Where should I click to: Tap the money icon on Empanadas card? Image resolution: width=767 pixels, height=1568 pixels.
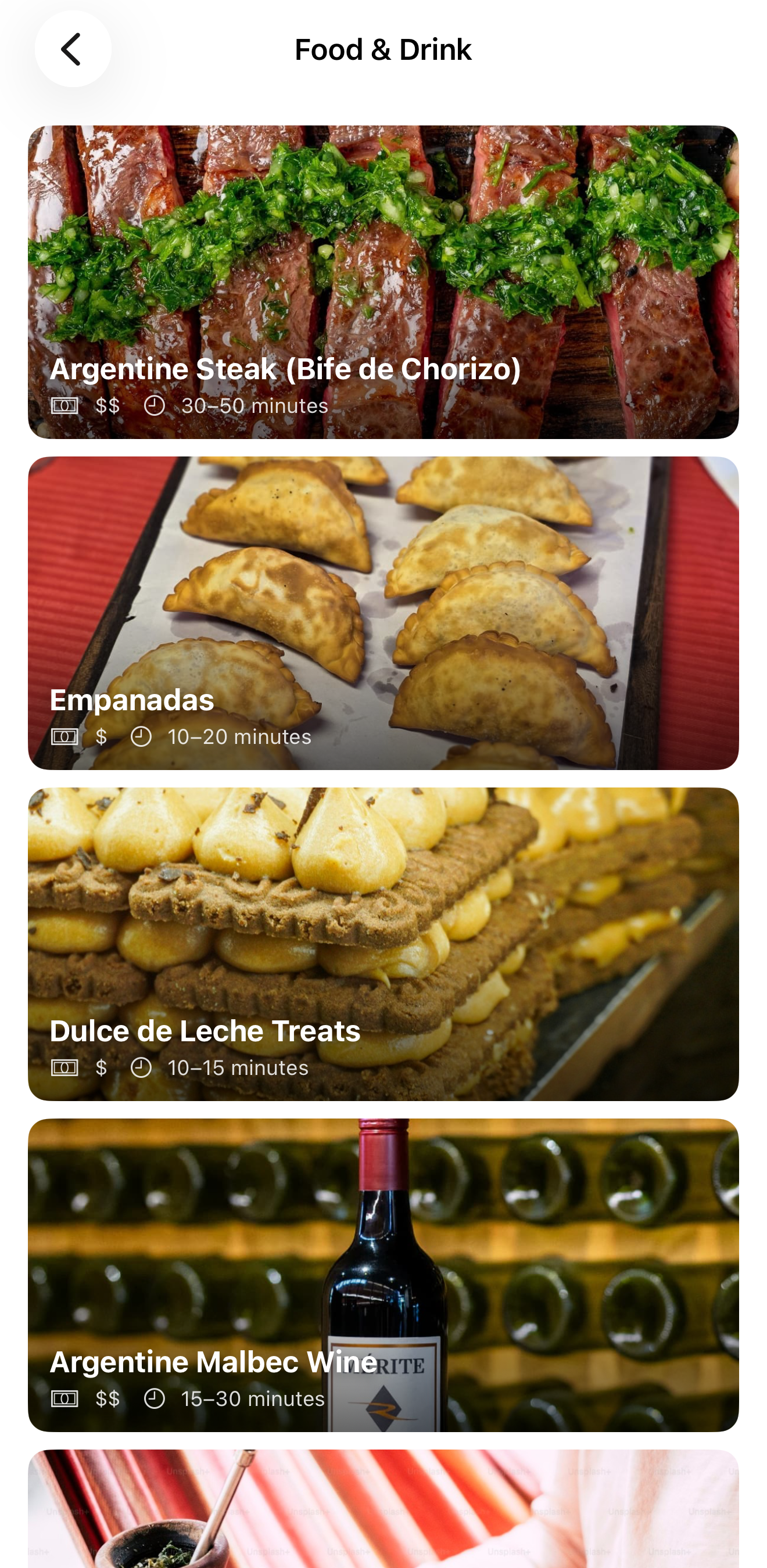tap(65, 736)
